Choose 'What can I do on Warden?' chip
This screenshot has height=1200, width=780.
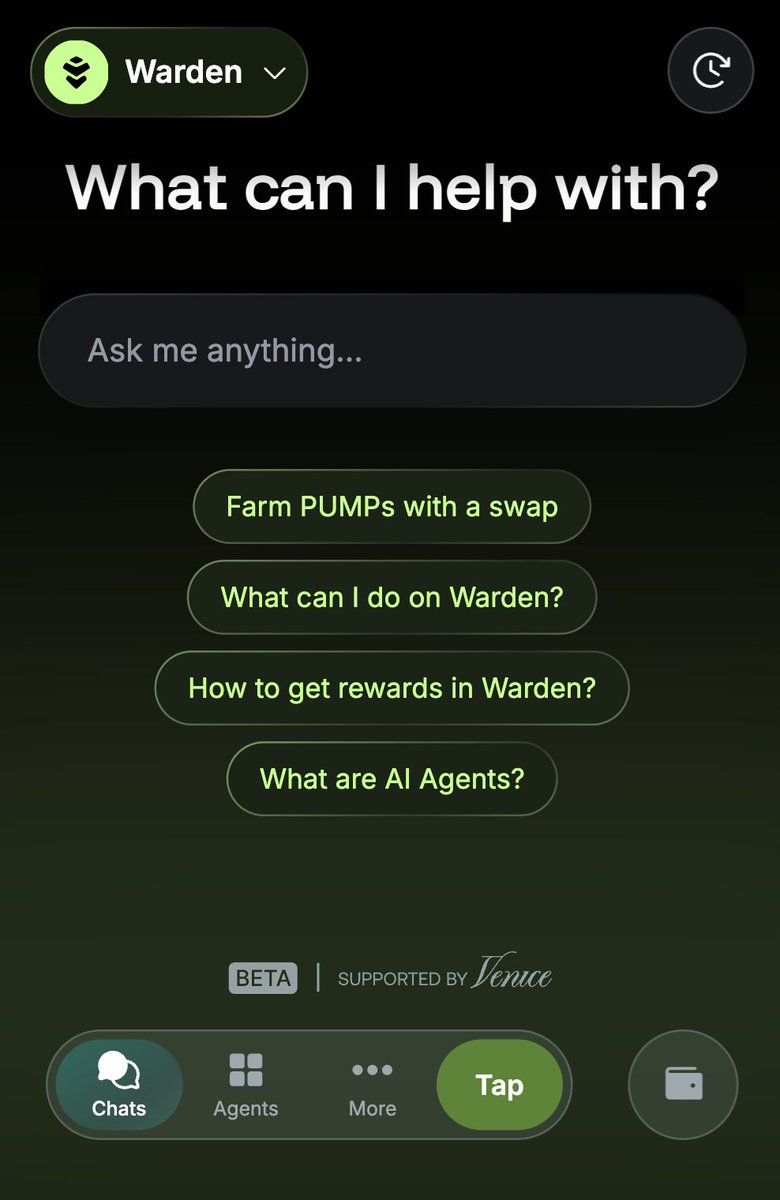coord(391,598)
